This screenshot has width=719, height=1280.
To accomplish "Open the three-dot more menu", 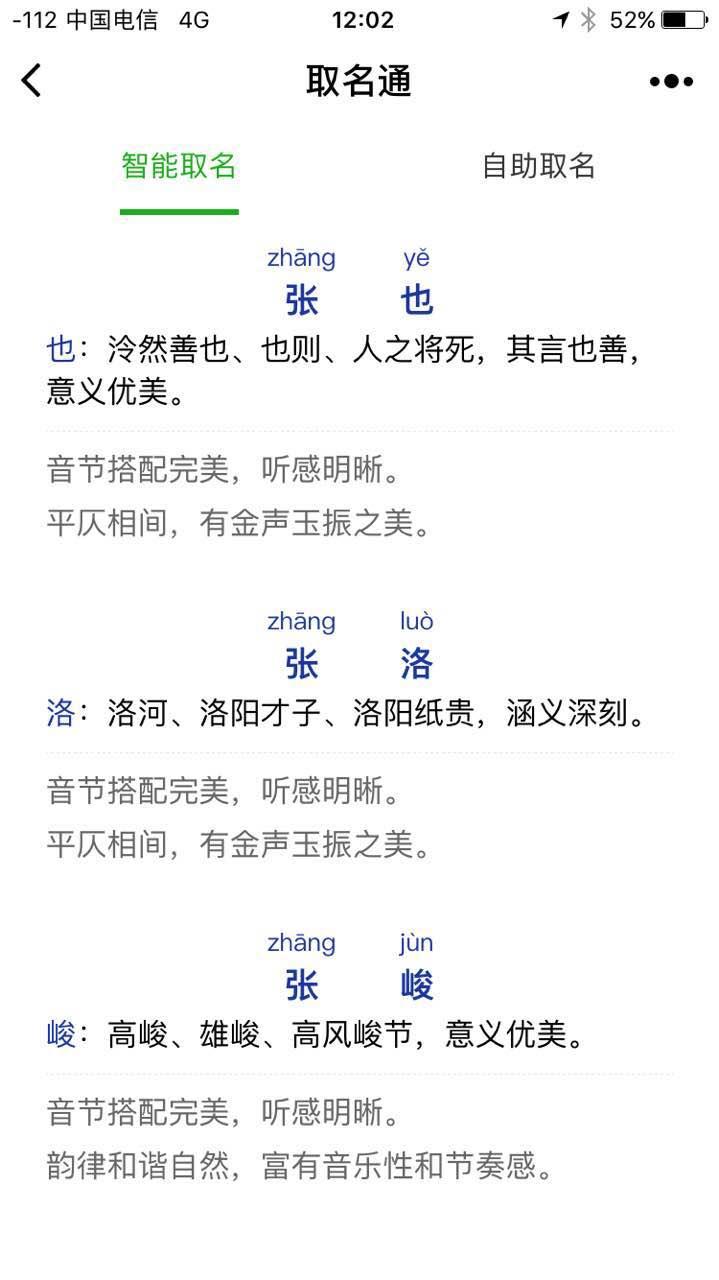I will point(671,82).
